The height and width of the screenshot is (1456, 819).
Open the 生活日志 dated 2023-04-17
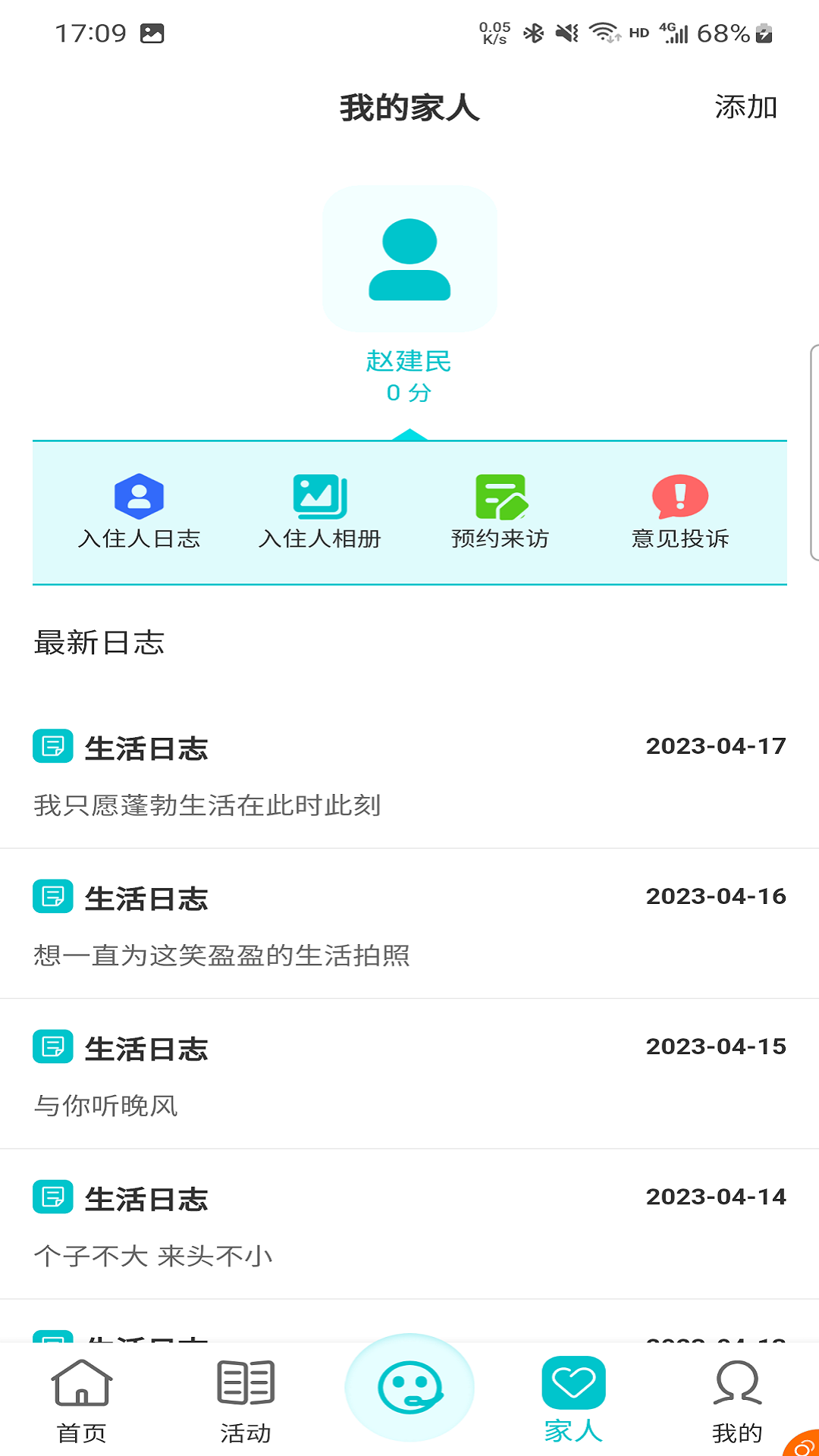click(409, 773)
